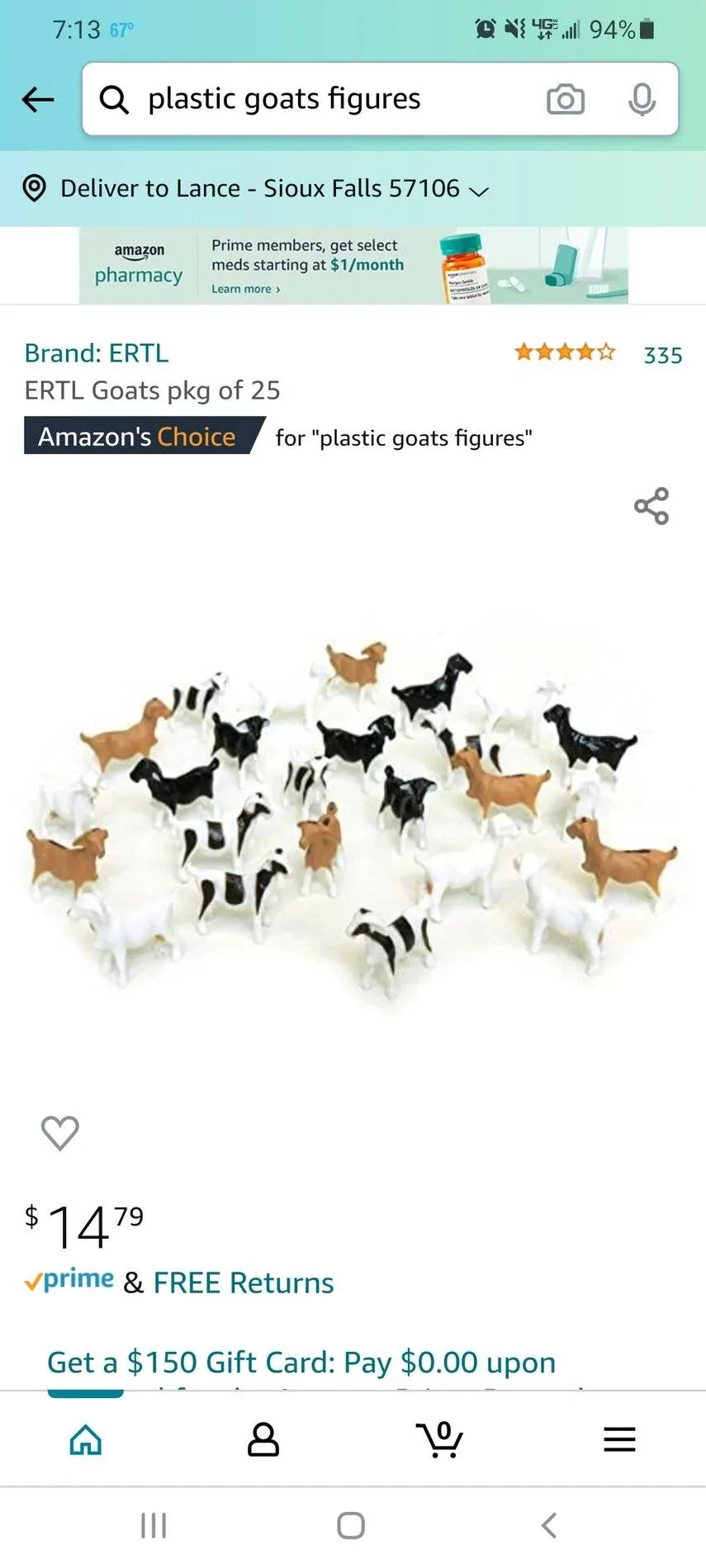Screen dimensions: 706x1568
Task: Tap the search magnifier icon
Action: coord(115,100)
